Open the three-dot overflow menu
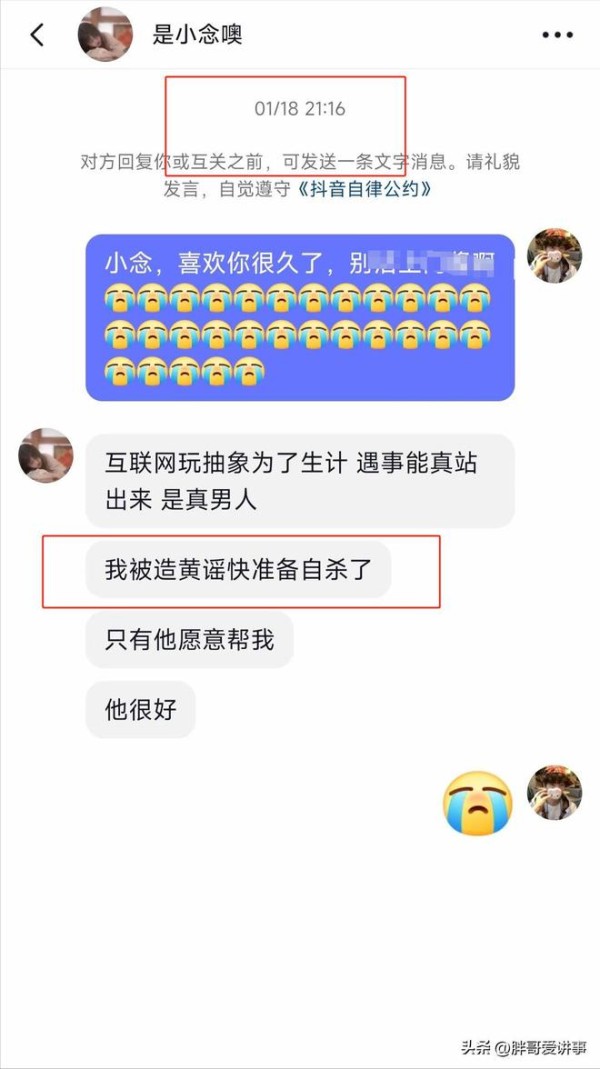 click(x=557, y=35)
